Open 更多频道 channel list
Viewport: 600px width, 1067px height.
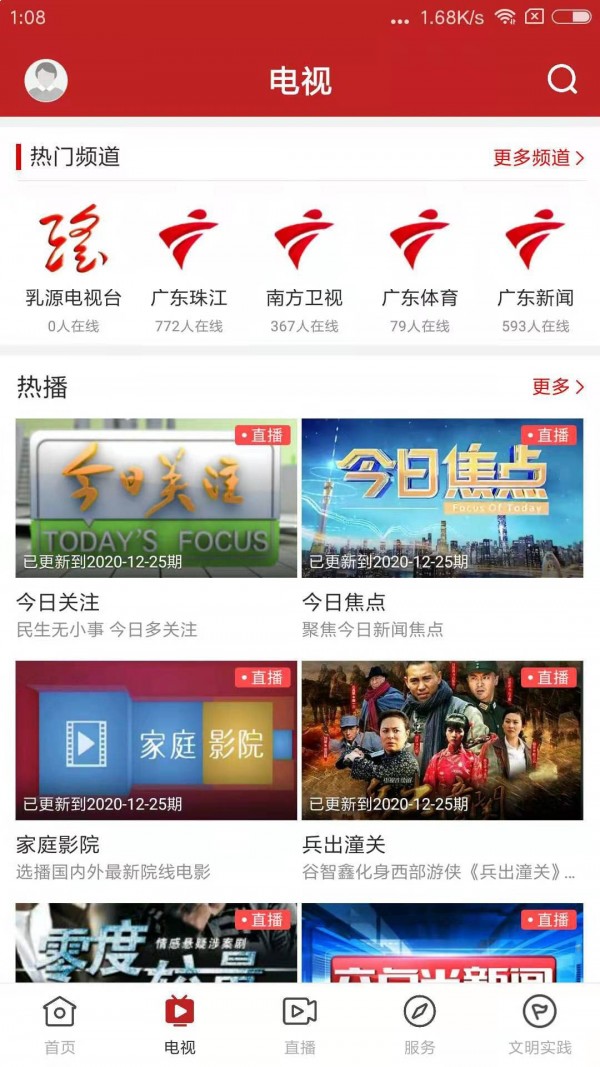click(538, 157)
